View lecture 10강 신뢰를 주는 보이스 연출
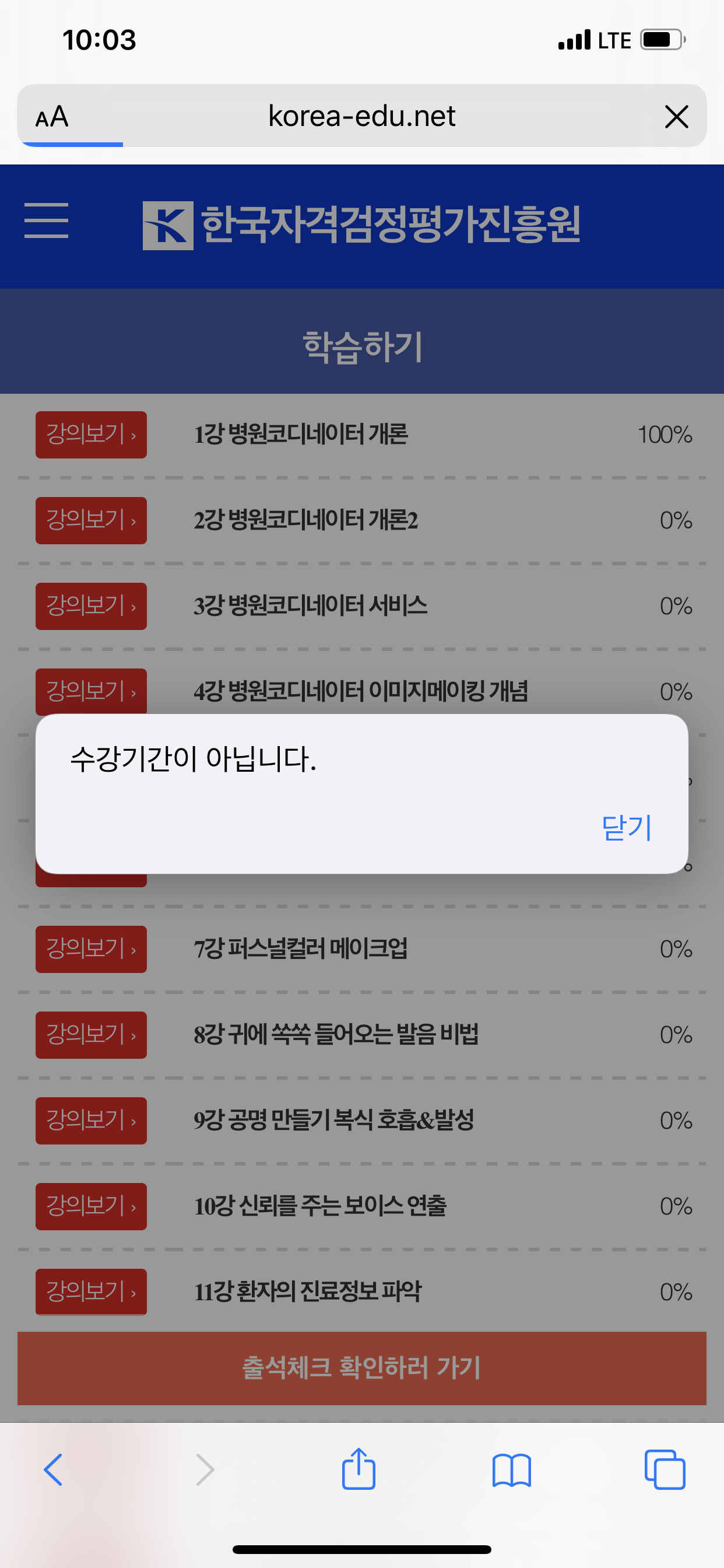Screen dimensions: 724x1568 (91, 1206)
